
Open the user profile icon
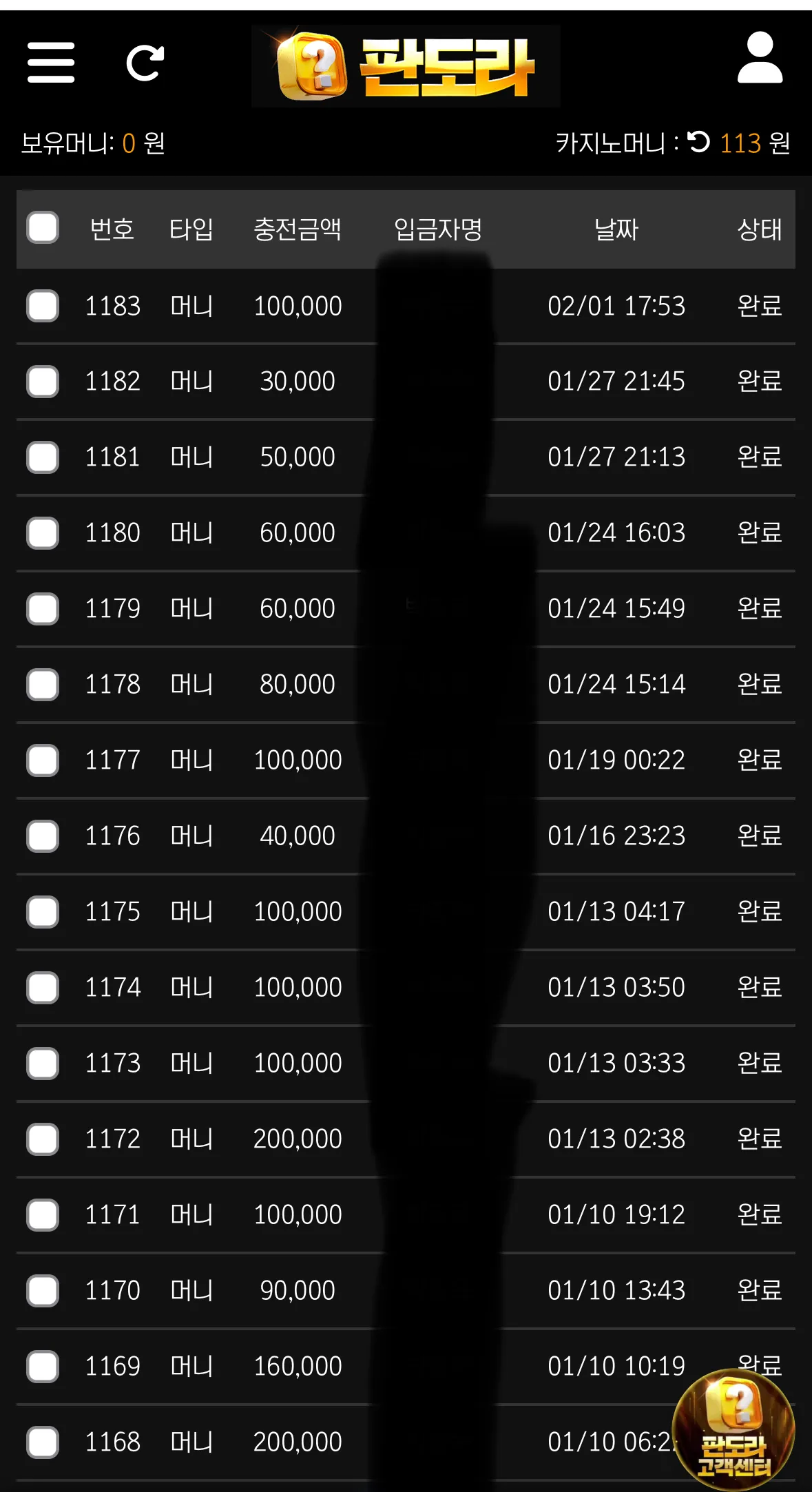pyautogui.click(x=760, y=58)
